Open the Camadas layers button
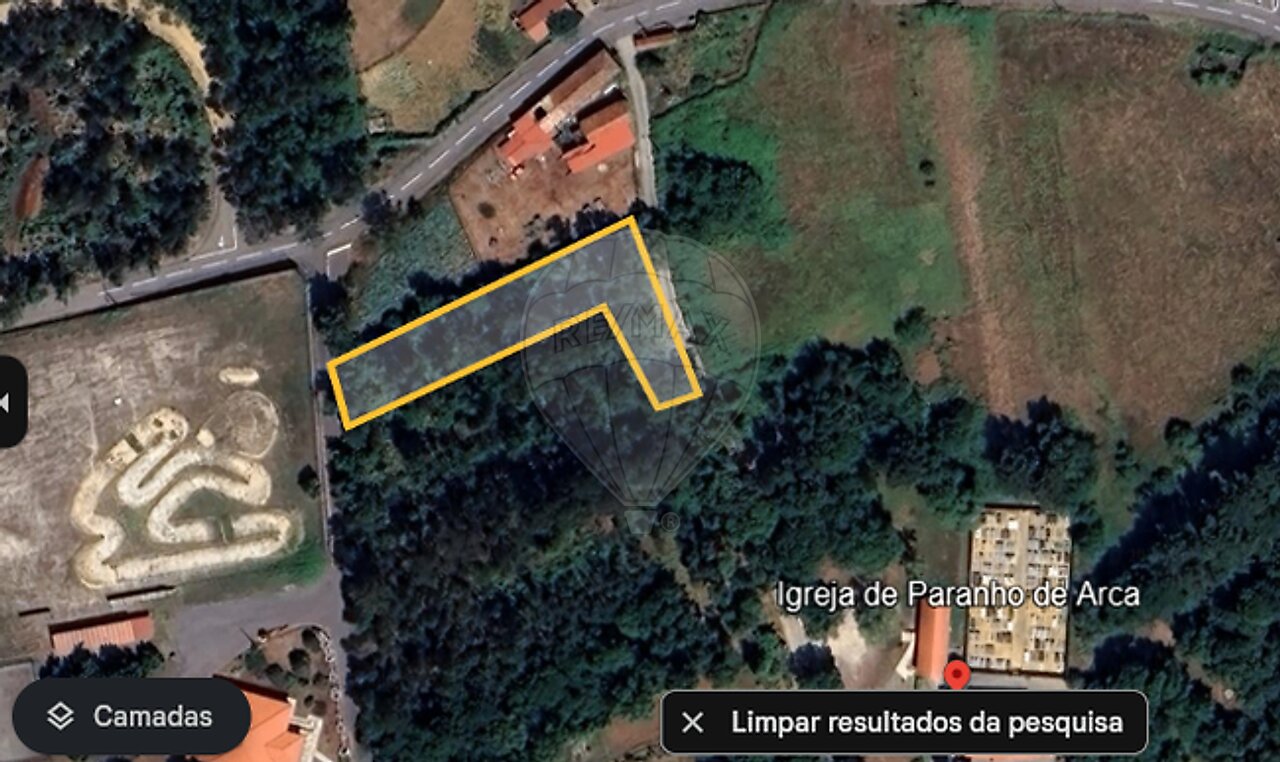1280x762 pixels. pos(131,716)
